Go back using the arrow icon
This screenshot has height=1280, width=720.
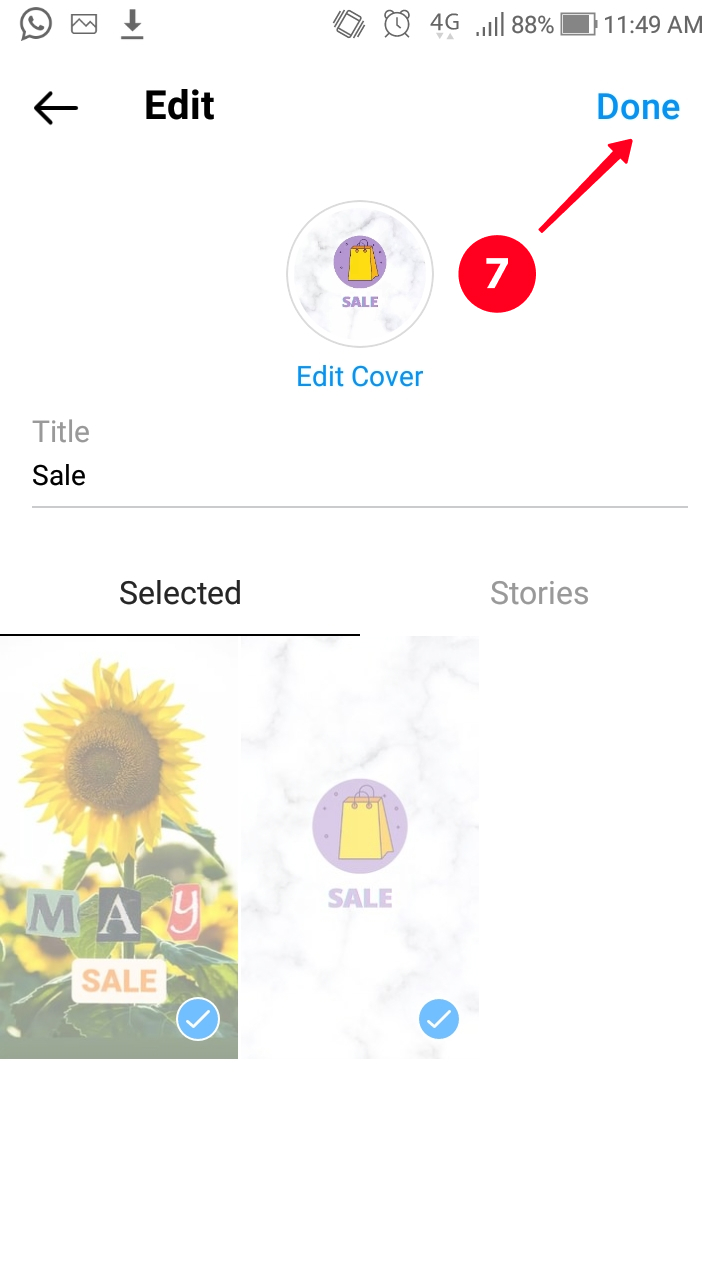pyautogui.click(x=55, y=108)
